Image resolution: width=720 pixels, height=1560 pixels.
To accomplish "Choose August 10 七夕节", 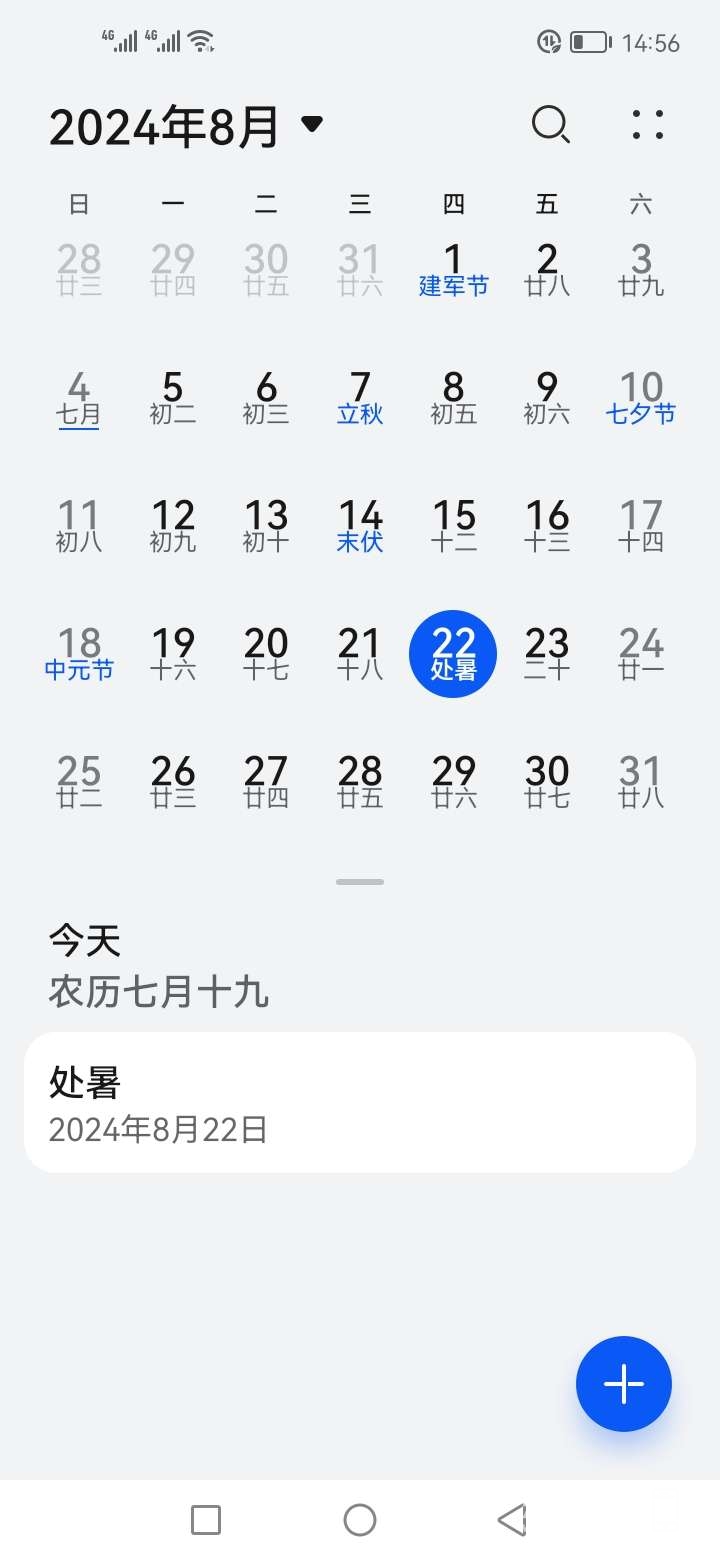I will [641, 398].
